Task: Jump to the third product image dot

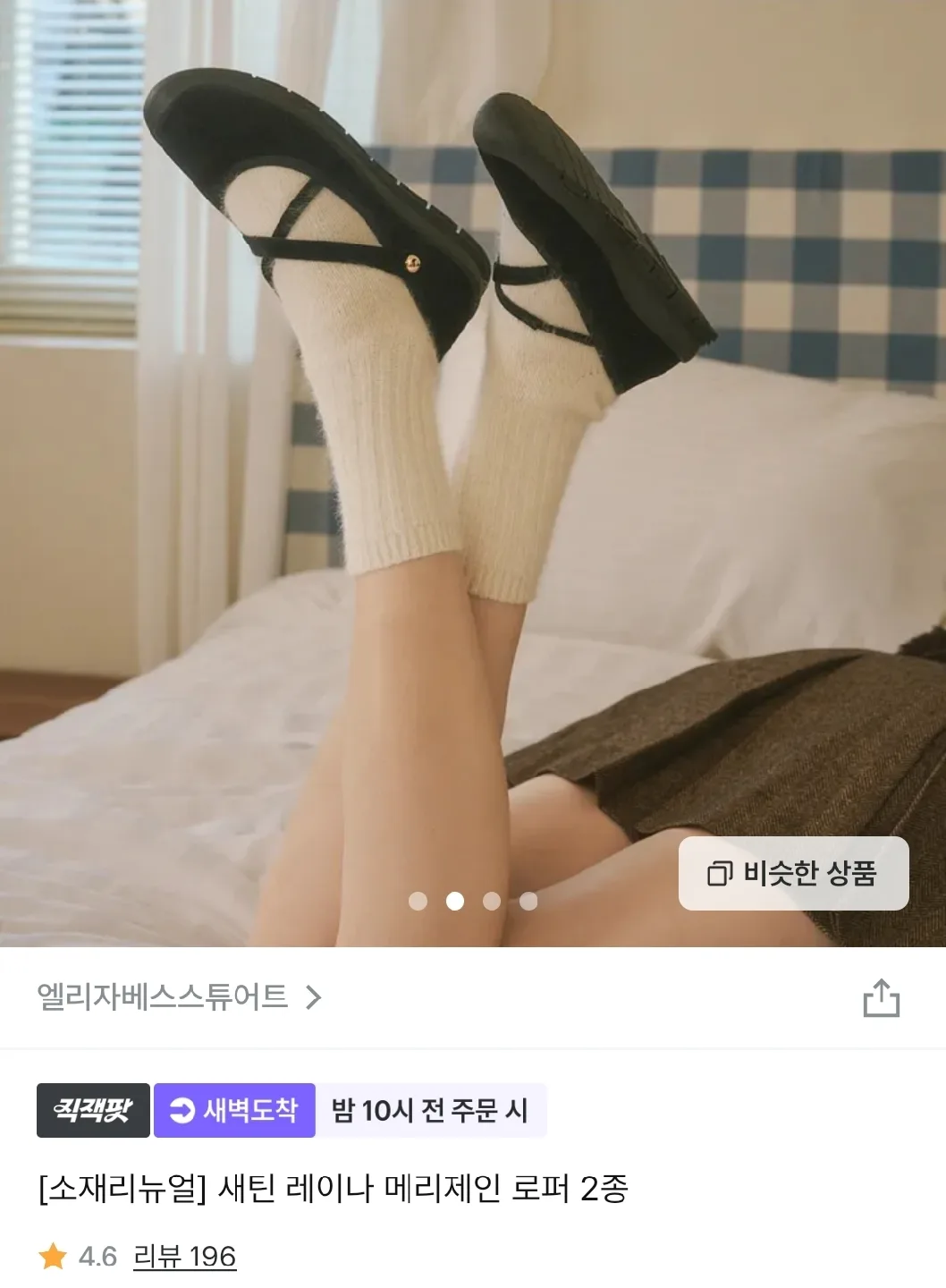Action: pyautogui.click(x=492, y=901)
